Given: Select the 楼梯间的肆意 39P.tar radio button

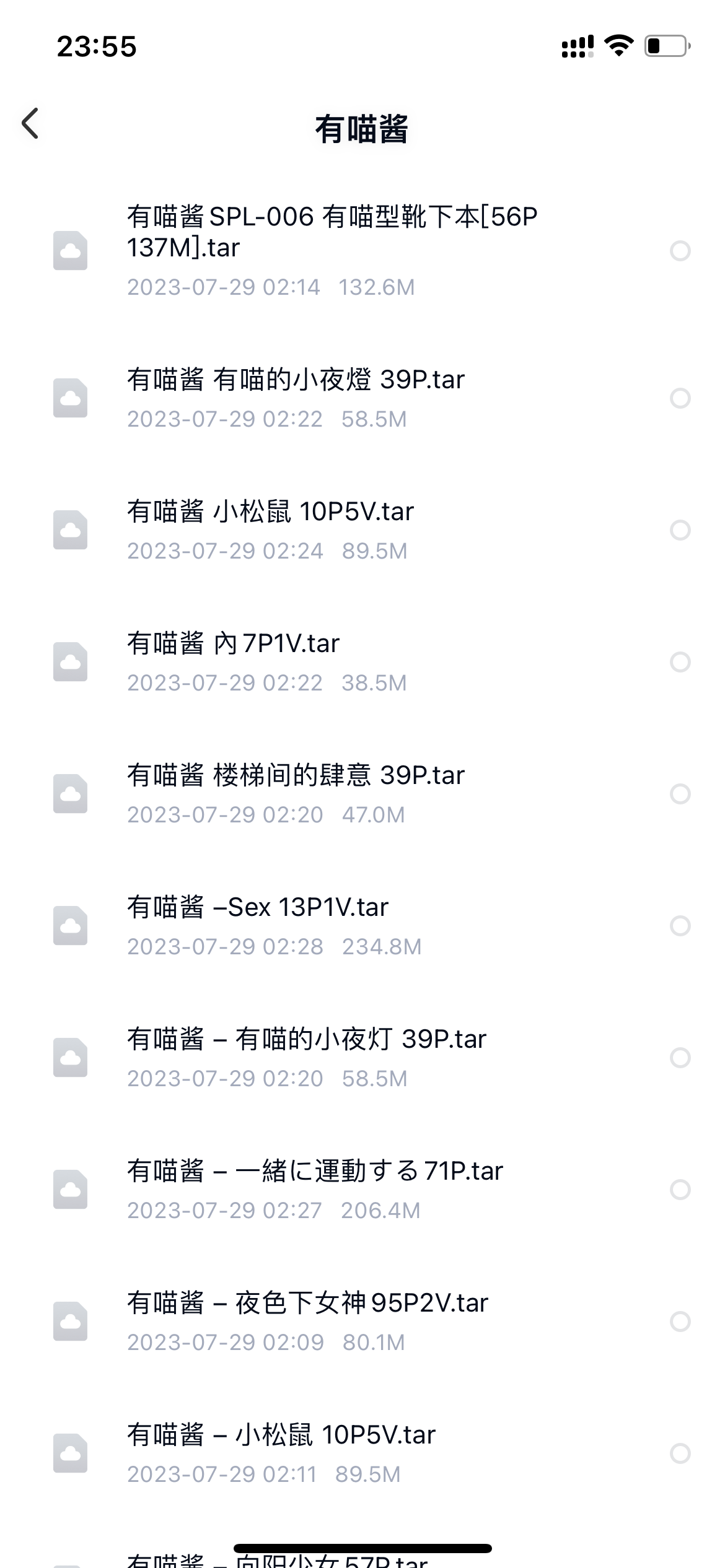Looking at the screenshot, I should (x=680, y=794).
